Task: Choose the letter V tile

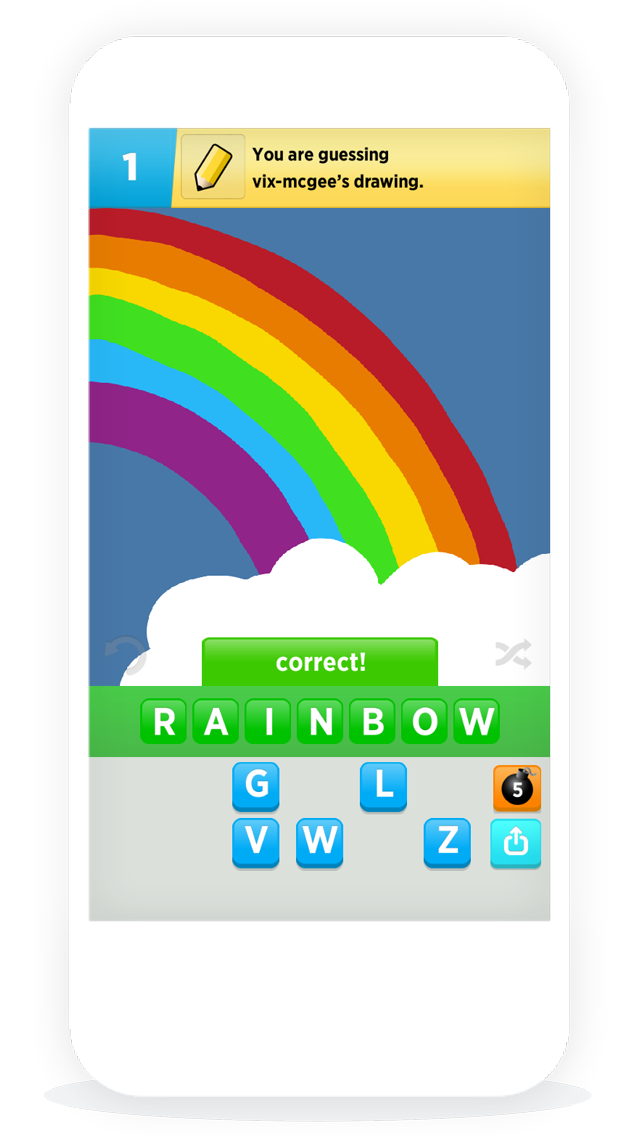Action: pos(256,842)
